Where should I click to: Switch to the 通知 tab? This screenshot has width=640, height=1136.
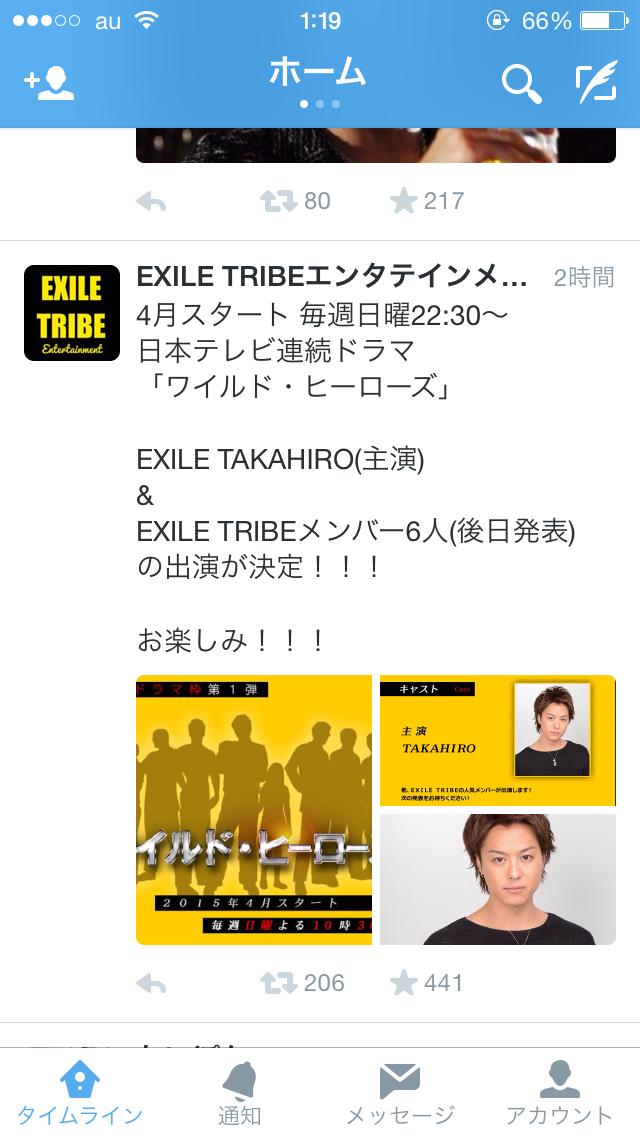pyautogui.click(x=239, y=1093)
